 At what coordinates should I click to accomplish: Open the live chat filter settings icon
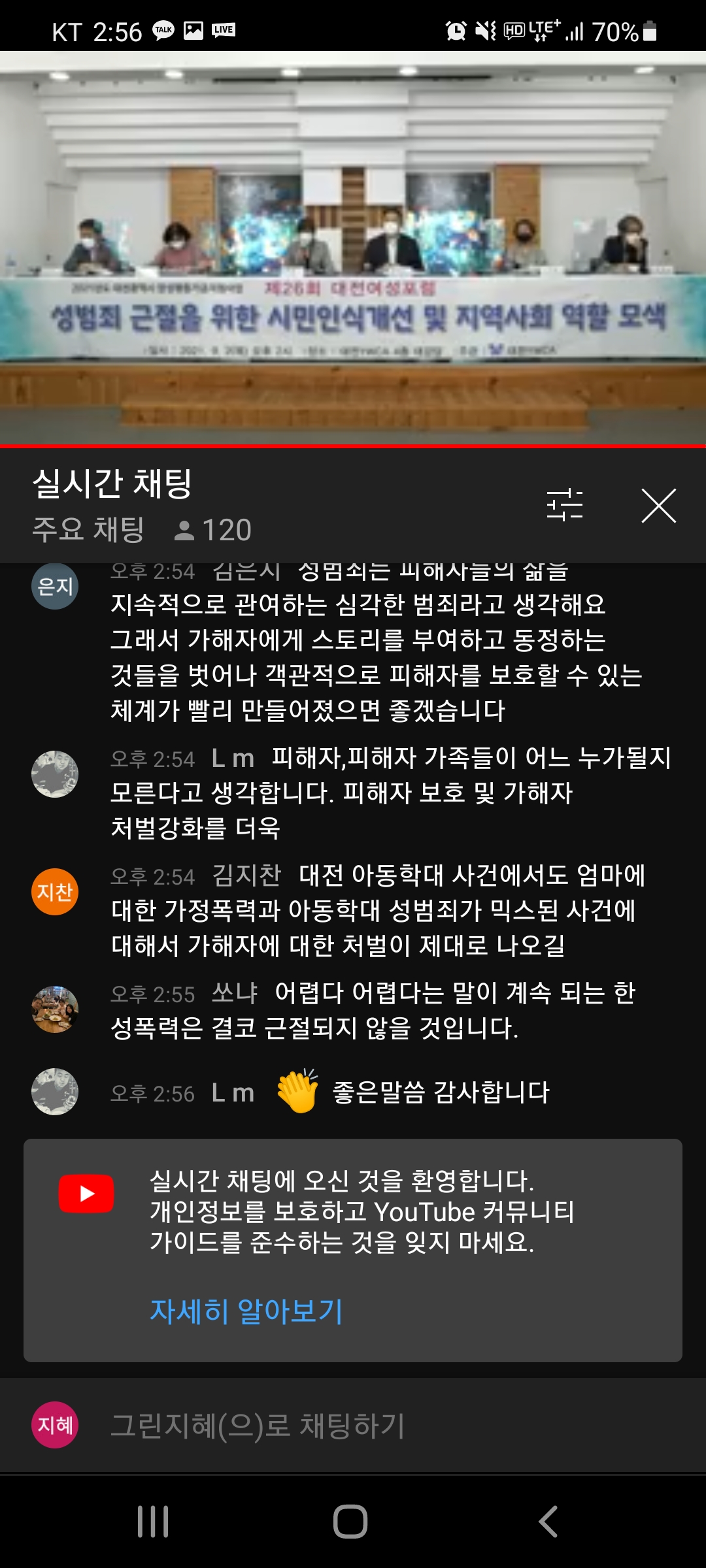point(564,505)
